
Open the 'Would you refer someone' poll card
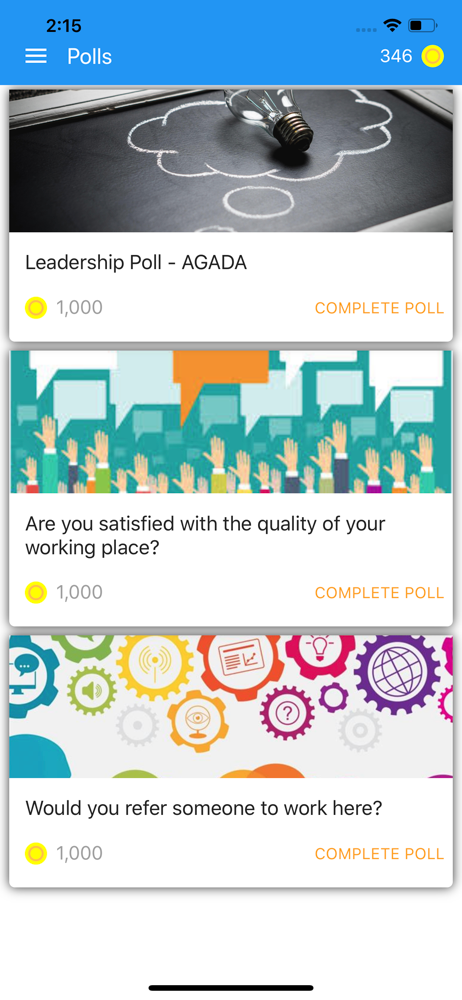231,761
